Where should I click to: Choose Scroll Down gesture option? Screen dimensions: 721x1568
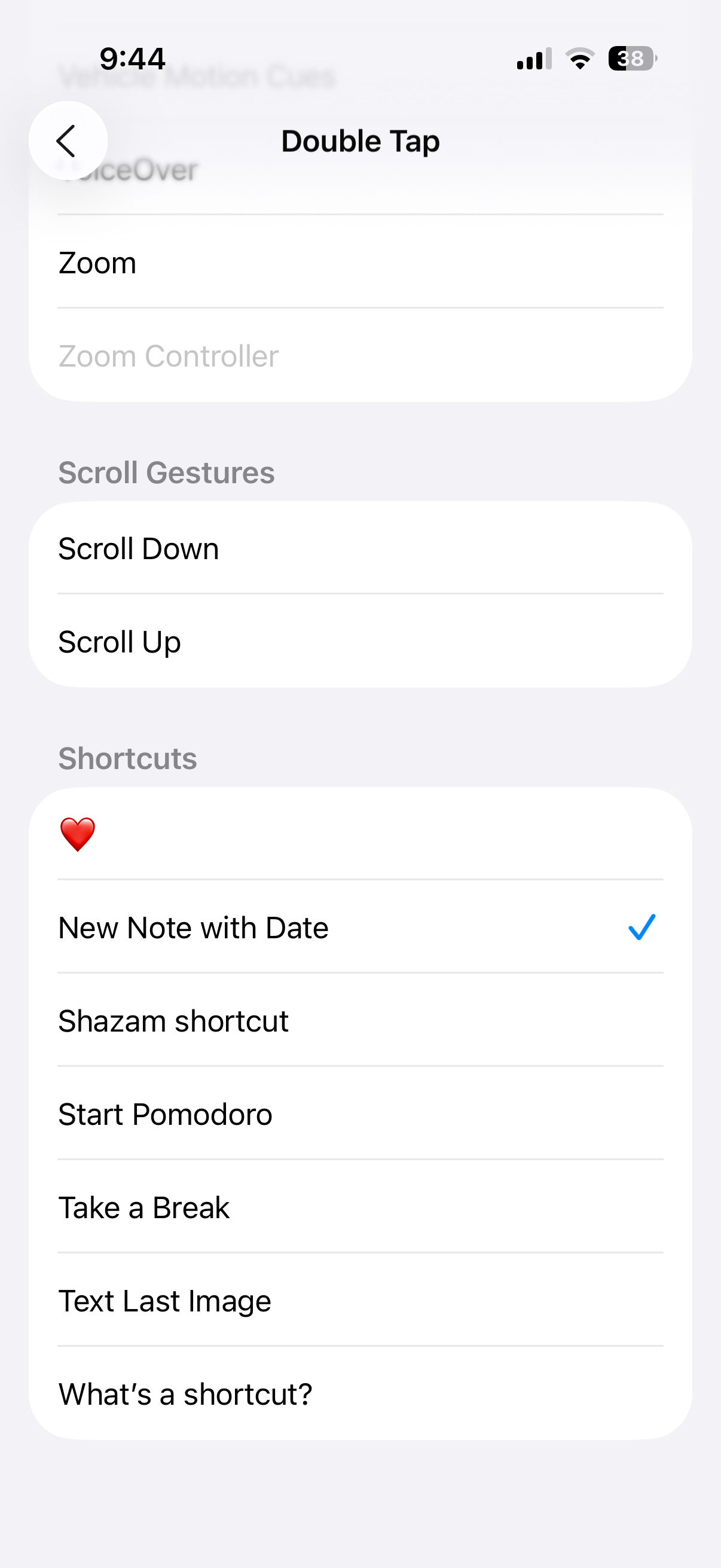359,548
